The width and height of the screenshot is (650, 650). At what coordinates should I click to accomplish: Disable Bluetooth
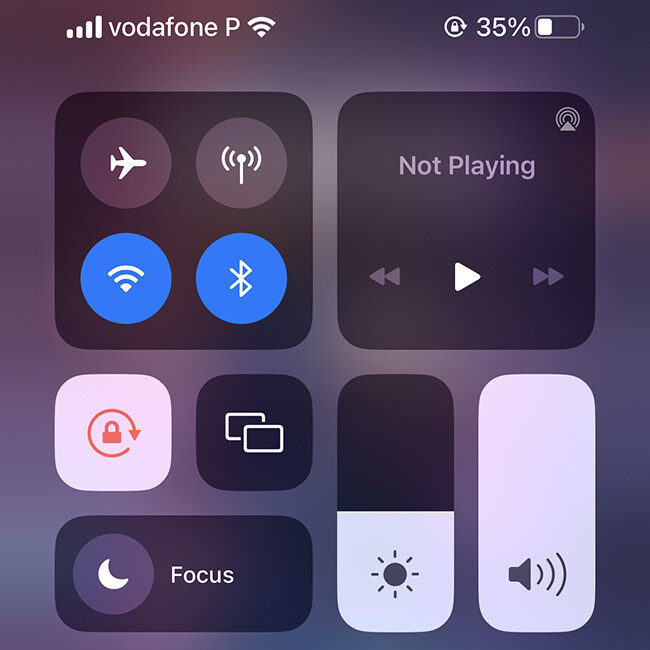pyautogui.click(x=241, y=279)
